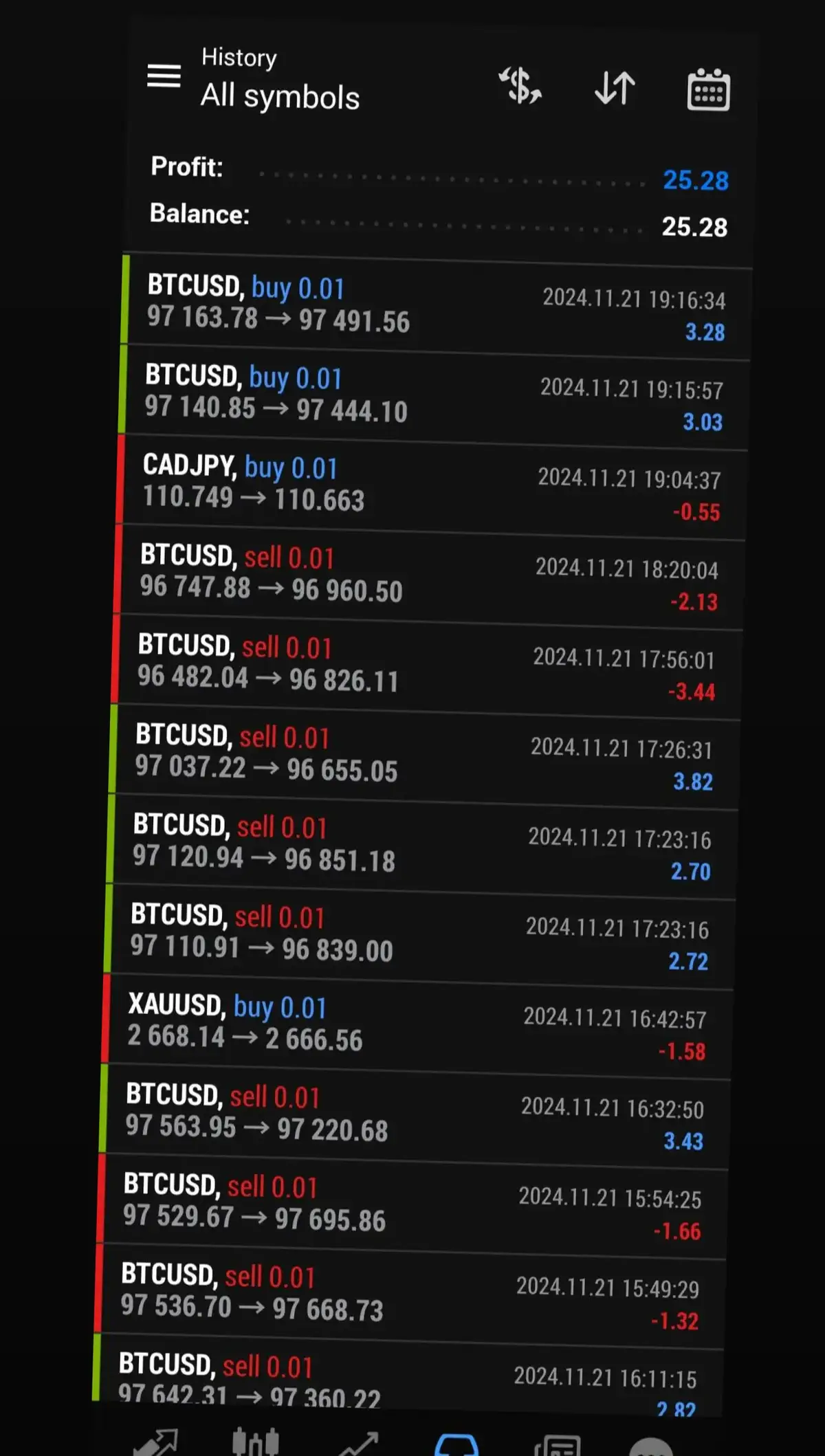
Task: Expand BTCUSD sell trade at 15:49:29
Action: 409,1297
